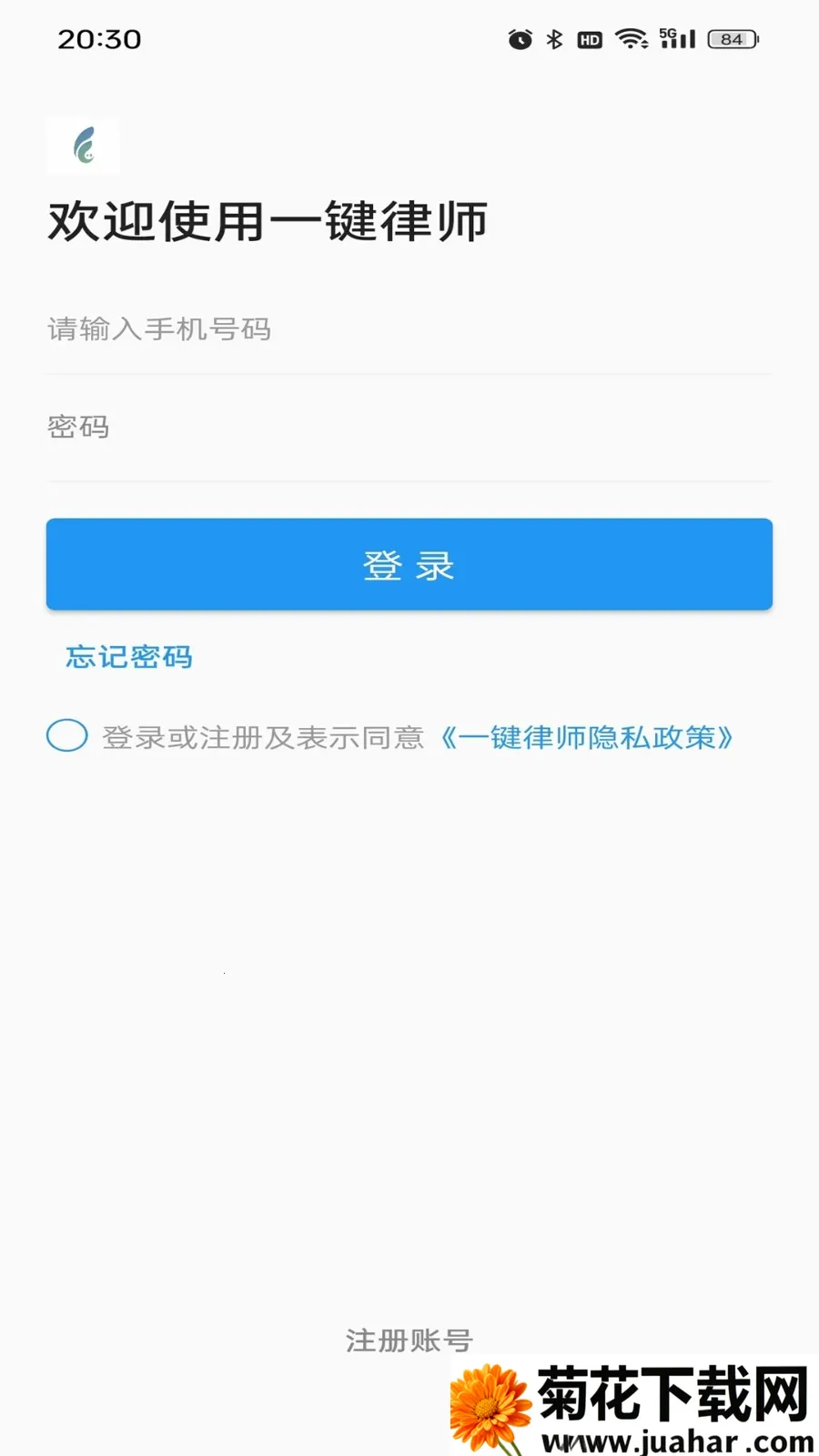This screenshot has height=1456, width=819.
Task: Enable the privacy policy agreement circle
Action: 66,735
